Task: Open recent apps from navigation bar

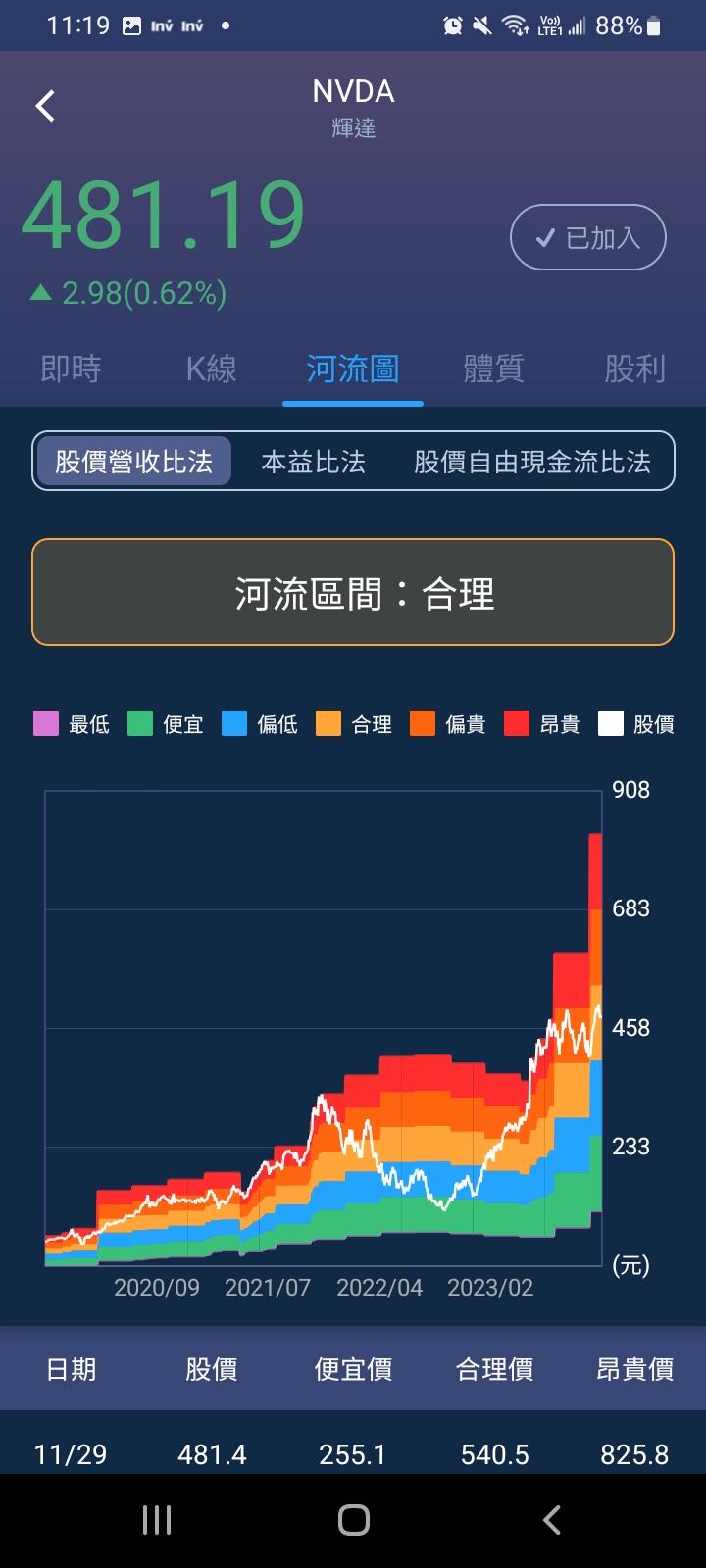Action: (157, 1520)
